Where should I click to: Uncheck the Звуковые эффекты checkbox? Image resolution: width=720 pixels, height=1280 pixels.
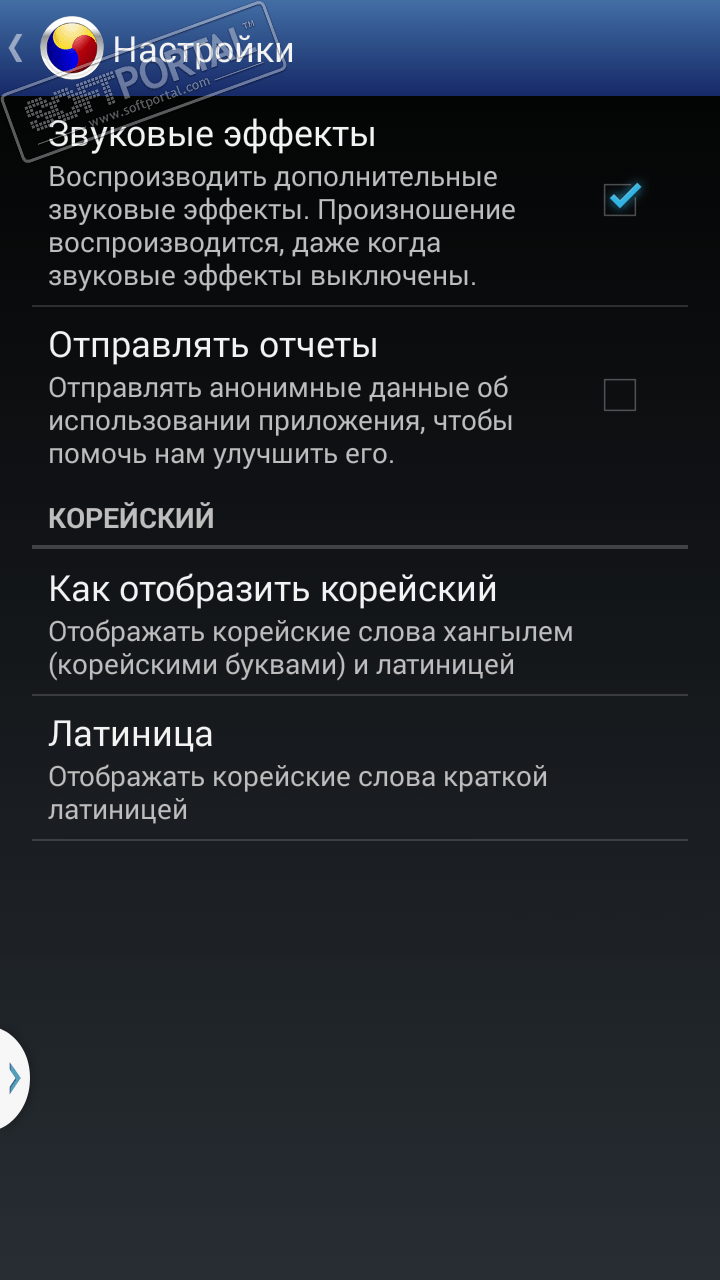point(620,200)
